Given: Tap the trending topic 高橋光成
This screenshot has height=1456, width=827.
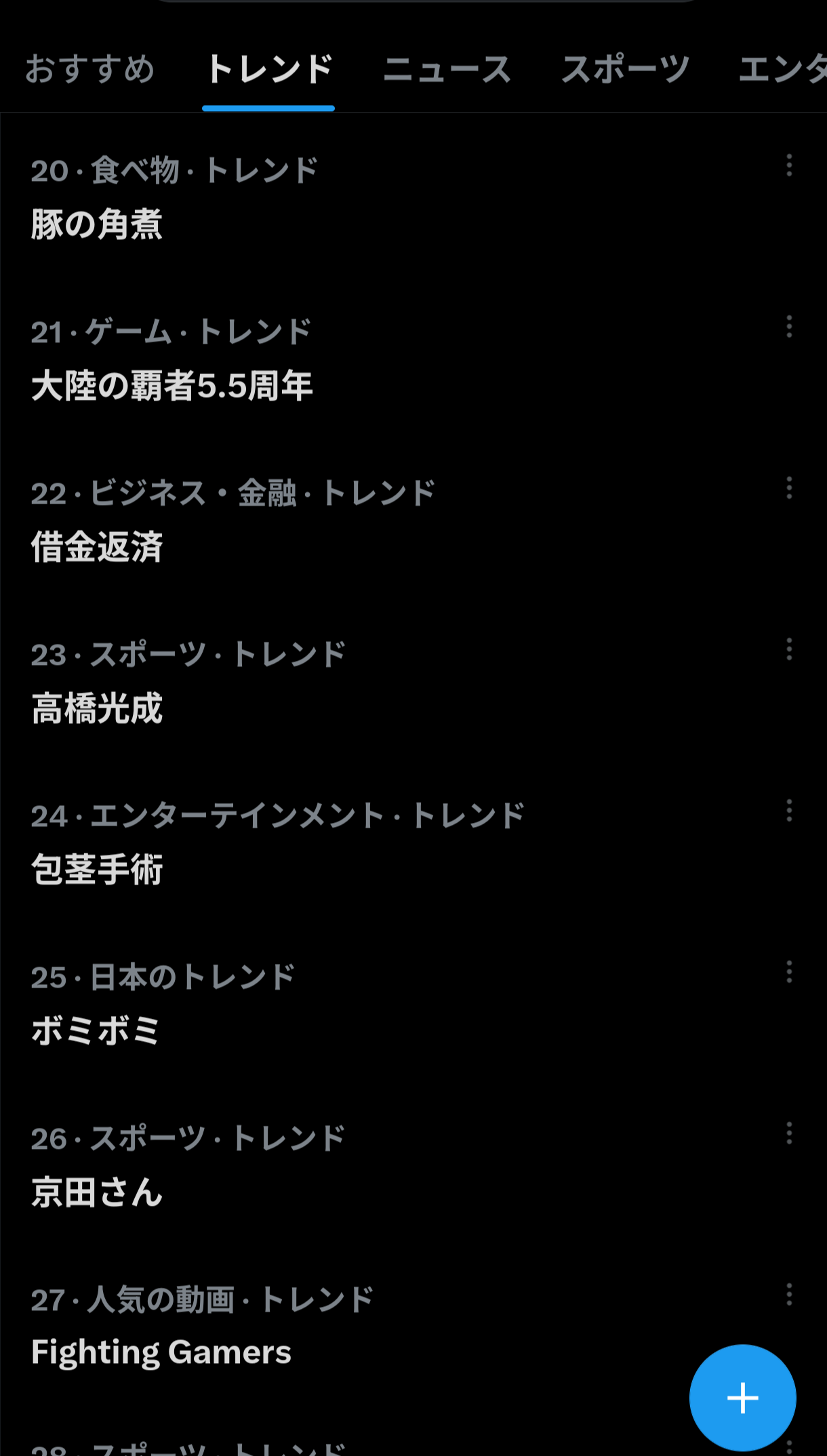Looking at the screenshot, I should coord(97,708).
